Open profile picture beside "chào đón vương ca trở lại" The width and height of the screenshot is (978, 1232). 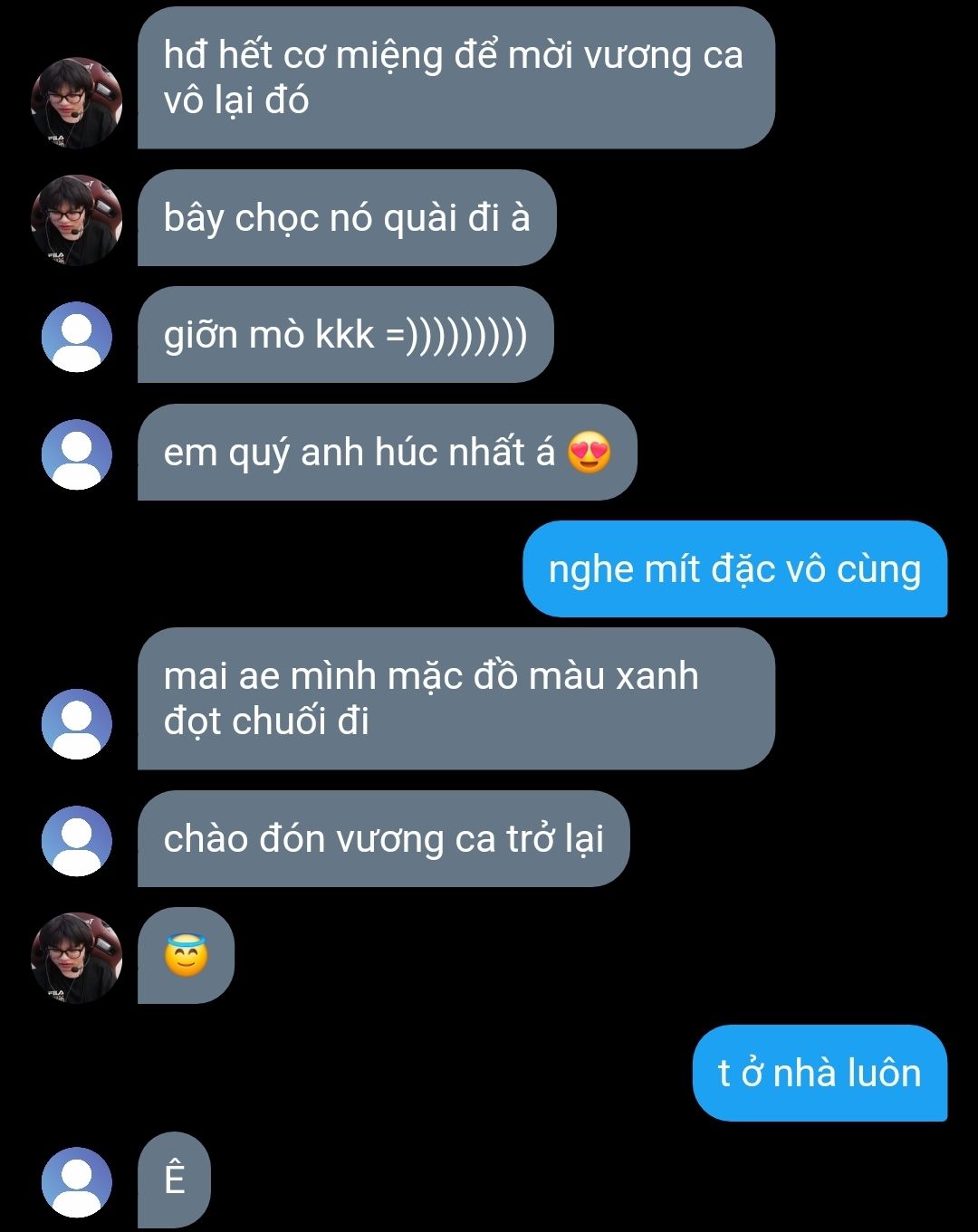point(77,841)
